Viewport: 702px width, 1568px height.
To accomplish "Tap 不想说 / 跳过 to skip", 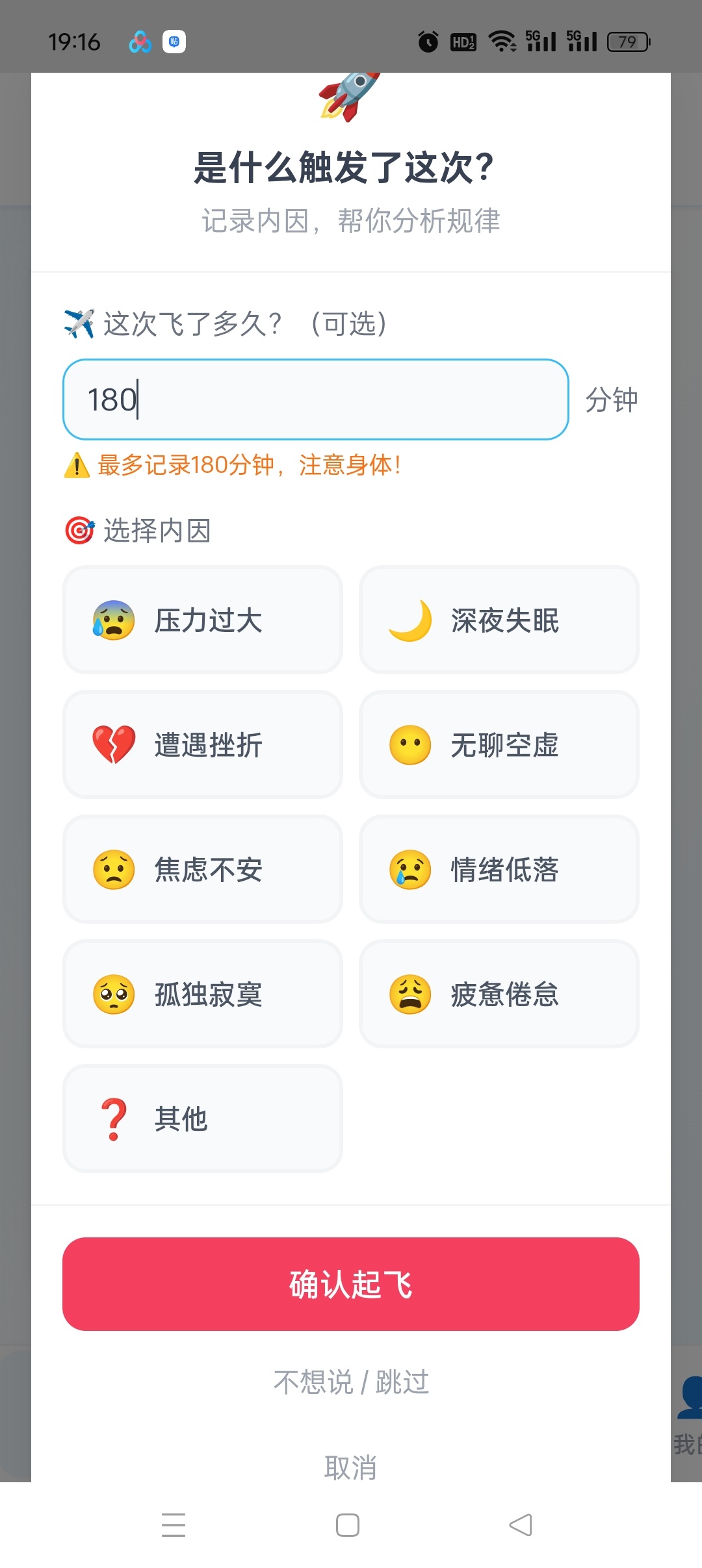I will tap(350, 1382).
